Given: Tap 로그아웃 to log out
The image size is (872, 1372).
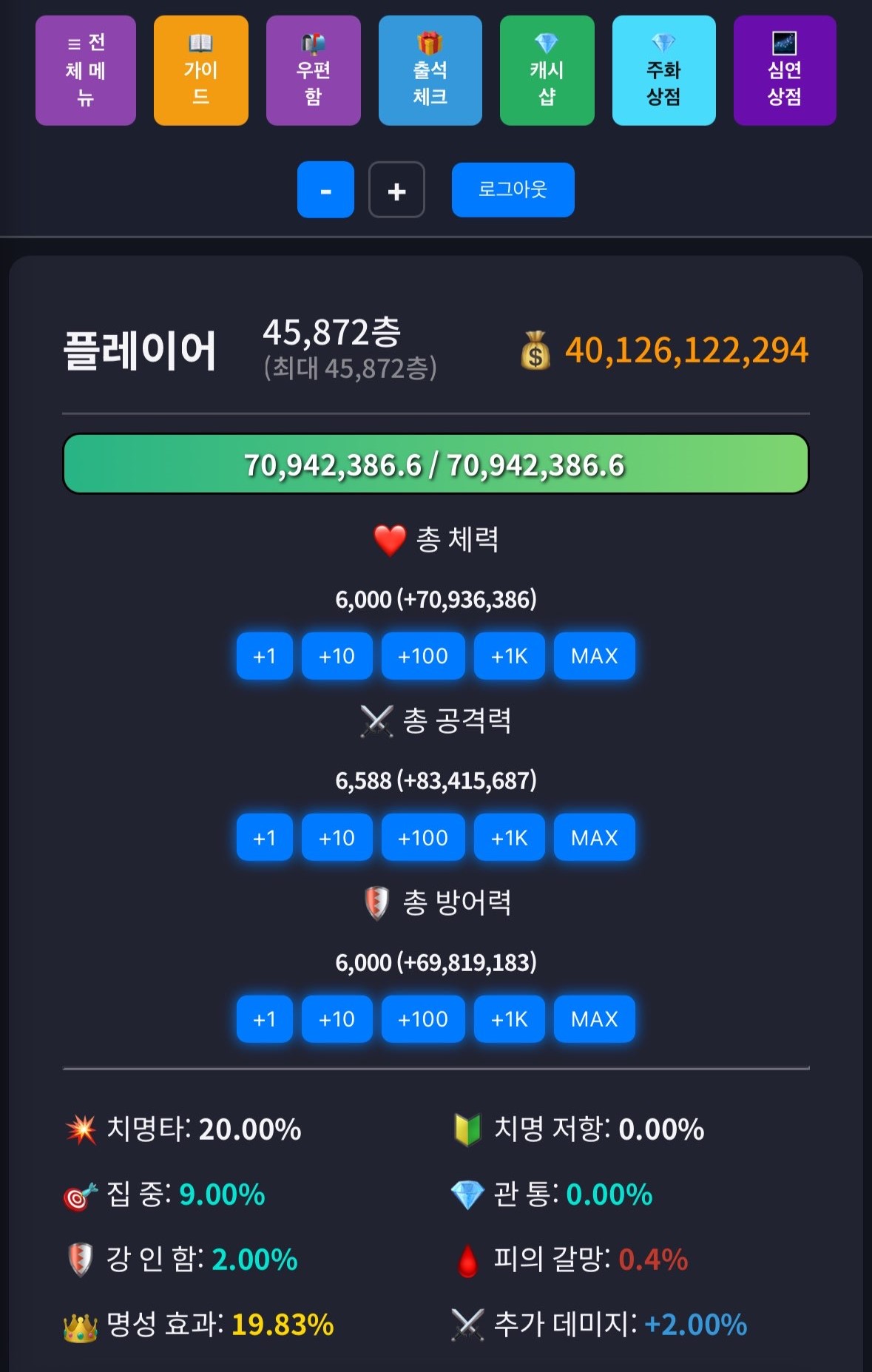Looking at the screenshot, I should point(513,190).
